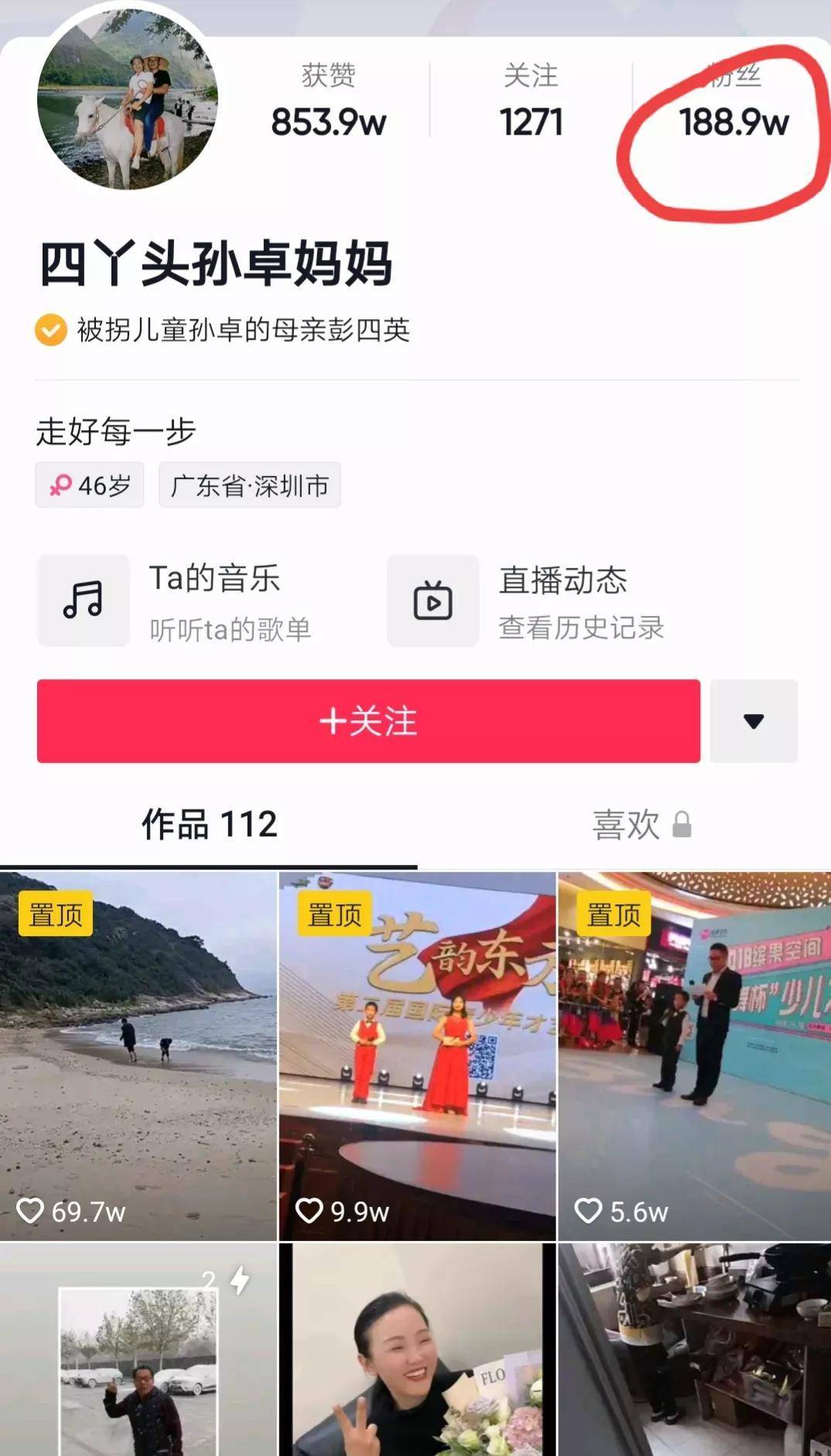Expand the dropdown arrow beside 关注
Viewport: 831px width, 1456px height.
coord(754,721)
